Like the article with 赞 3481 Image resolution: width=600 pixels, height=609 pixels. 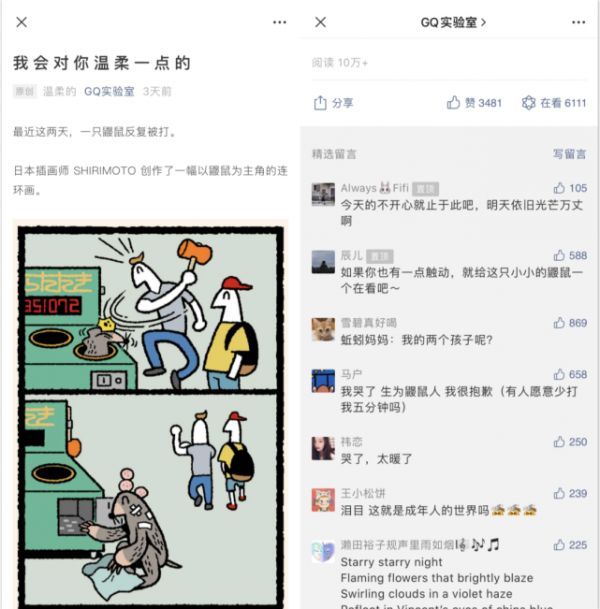coord(474,103)
